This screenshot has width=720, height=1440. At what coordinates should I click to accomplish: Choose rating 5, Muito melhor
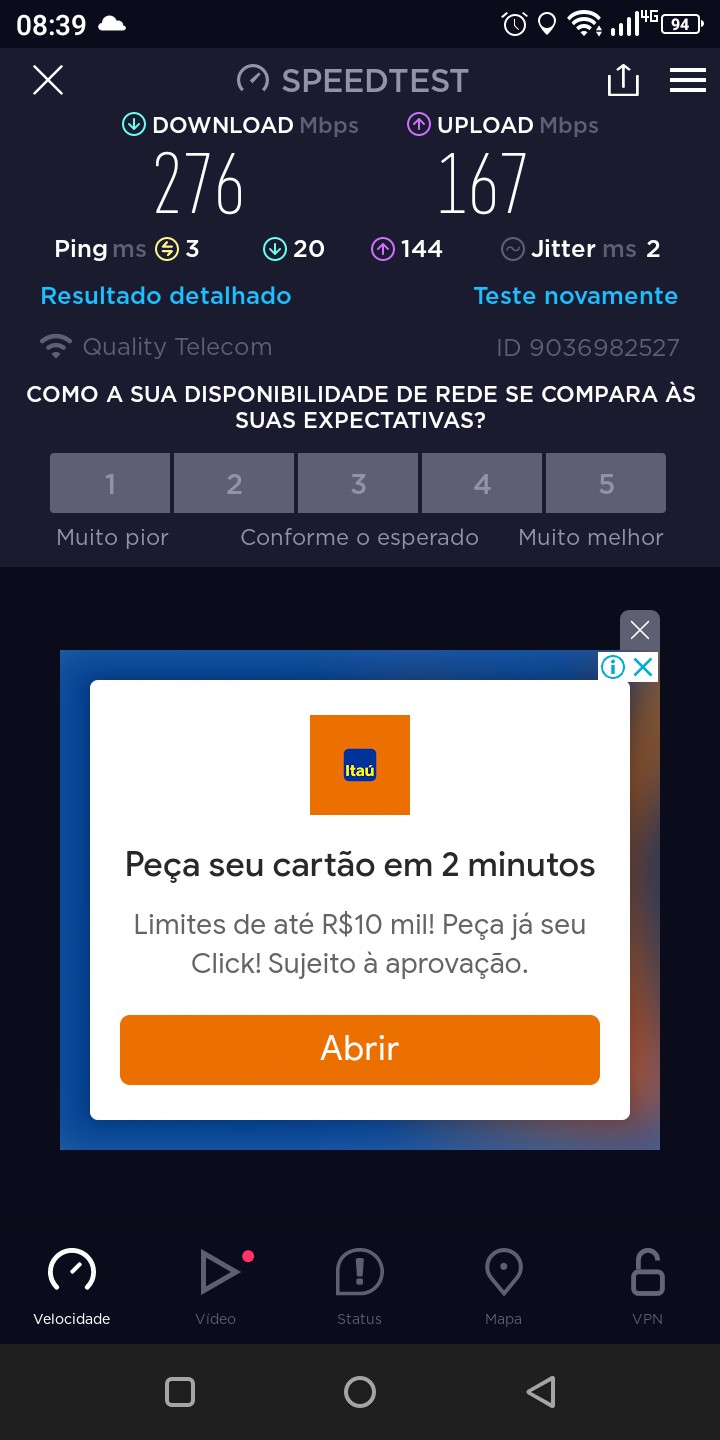[606, 483]
